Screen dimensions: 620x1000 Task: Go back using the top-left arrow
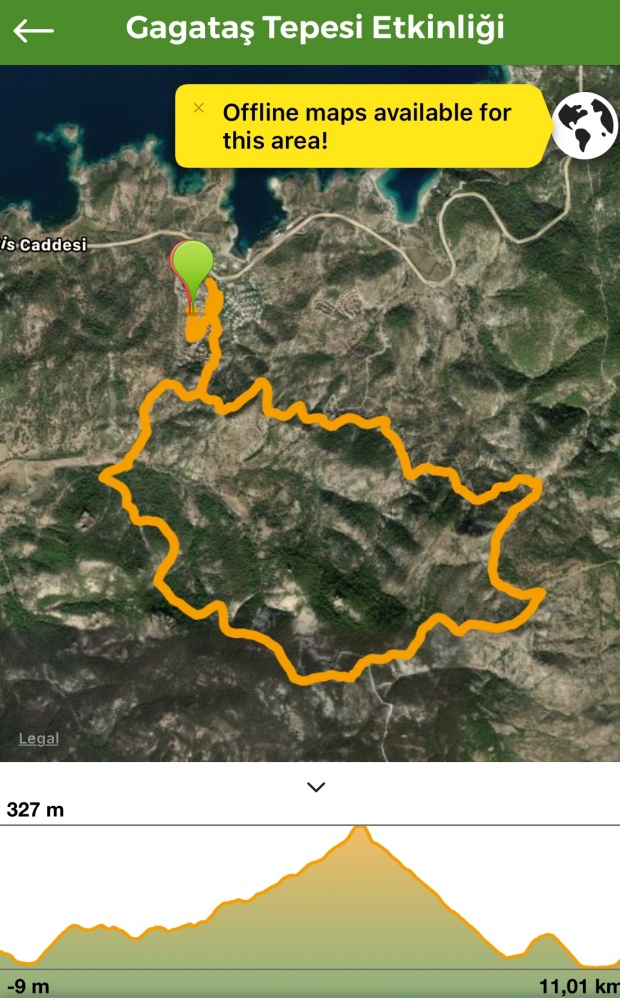(33, 30)
